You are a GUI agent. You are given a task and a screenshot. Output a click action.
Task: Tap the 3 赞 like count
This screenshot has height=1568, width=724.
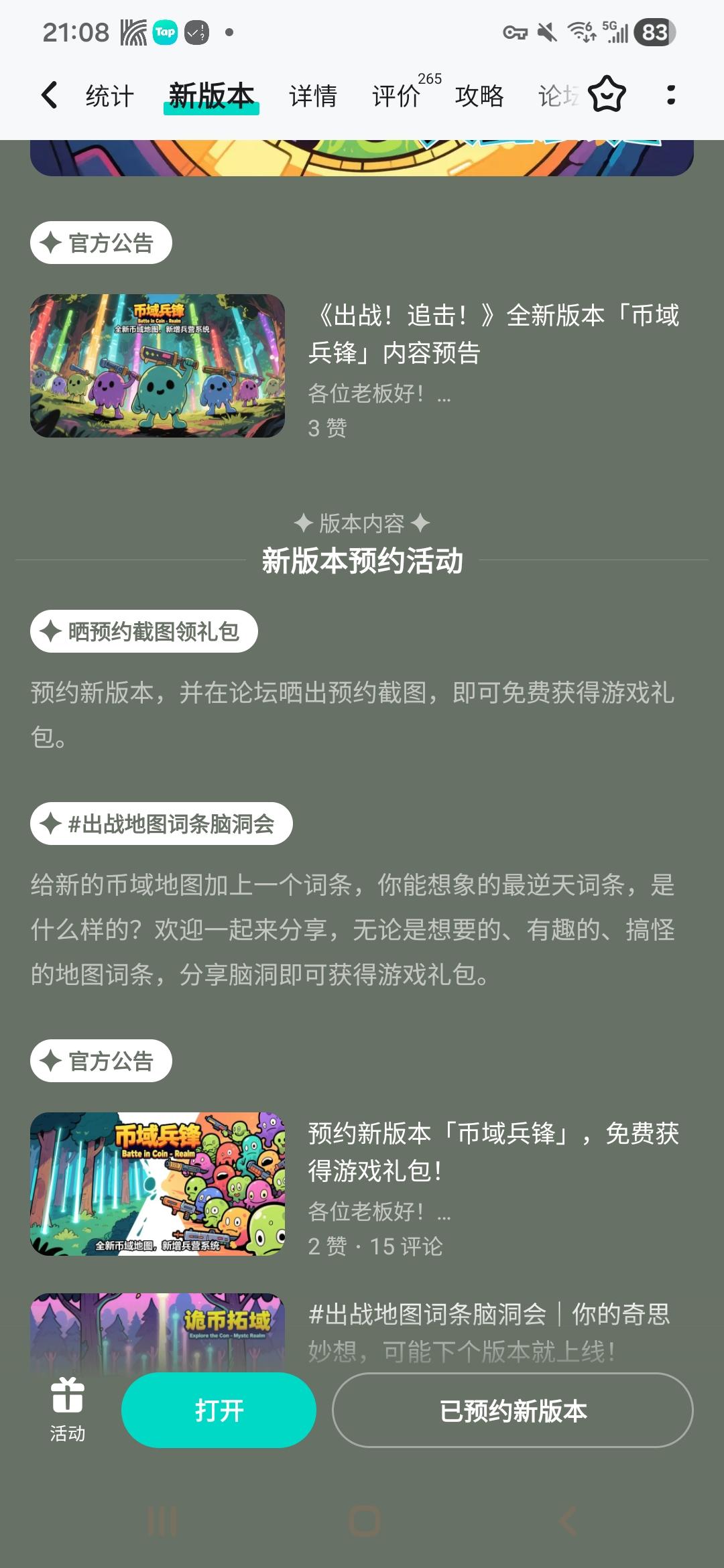[x=326, y=430]
